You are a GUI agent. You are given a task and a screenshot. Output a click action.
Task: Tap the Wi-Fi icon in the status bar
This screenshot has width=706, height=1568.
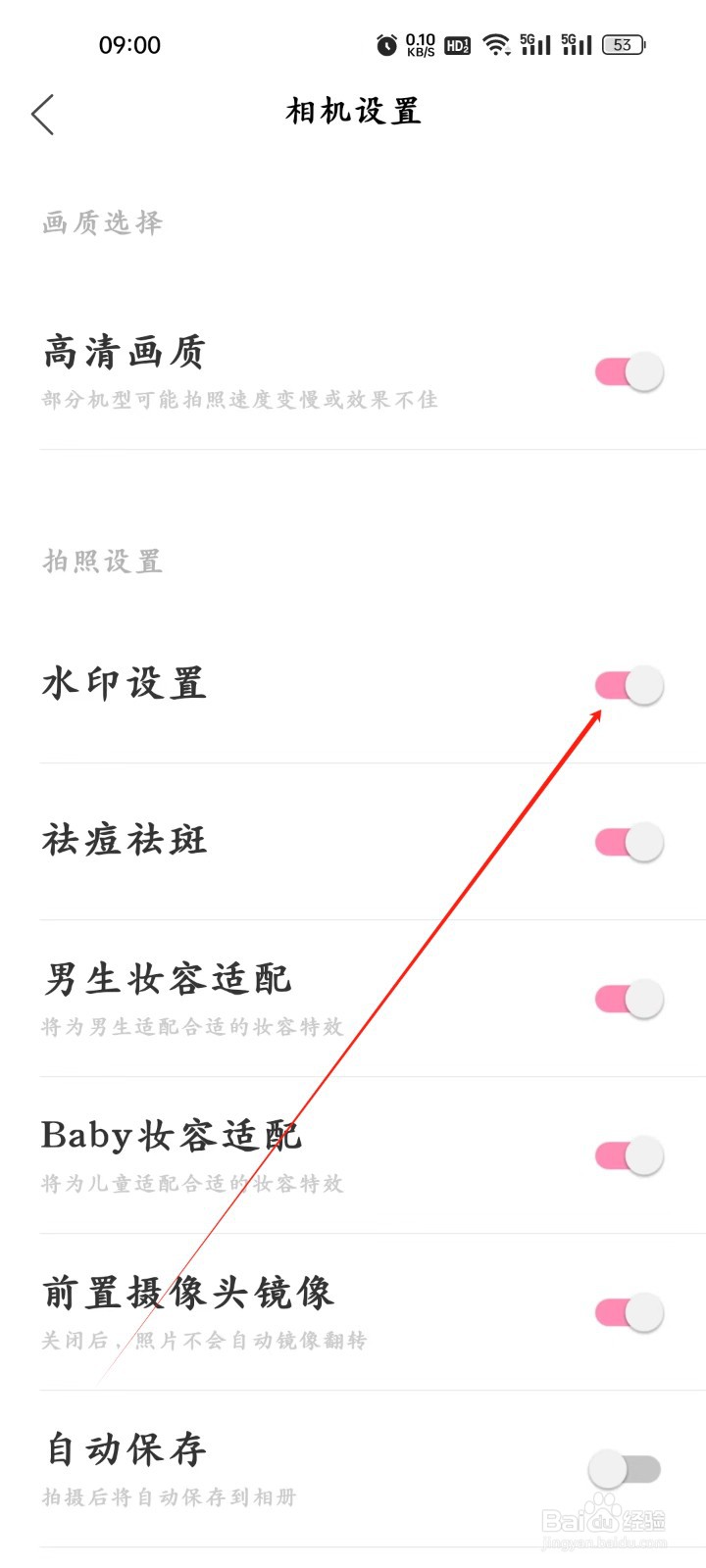coord(496,44)
